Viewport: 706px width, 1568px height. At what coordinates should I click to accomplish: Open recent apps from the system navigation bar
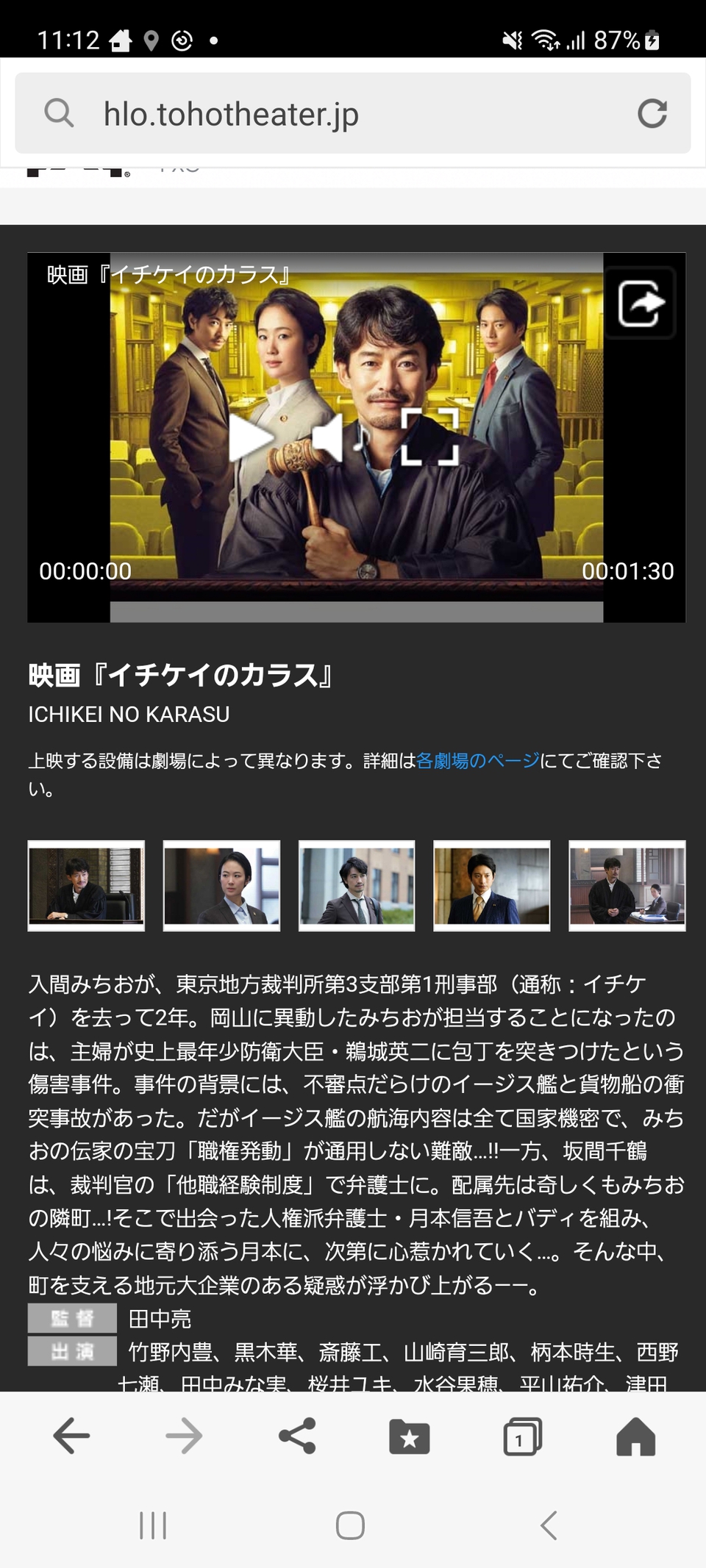click(153, 1525)
